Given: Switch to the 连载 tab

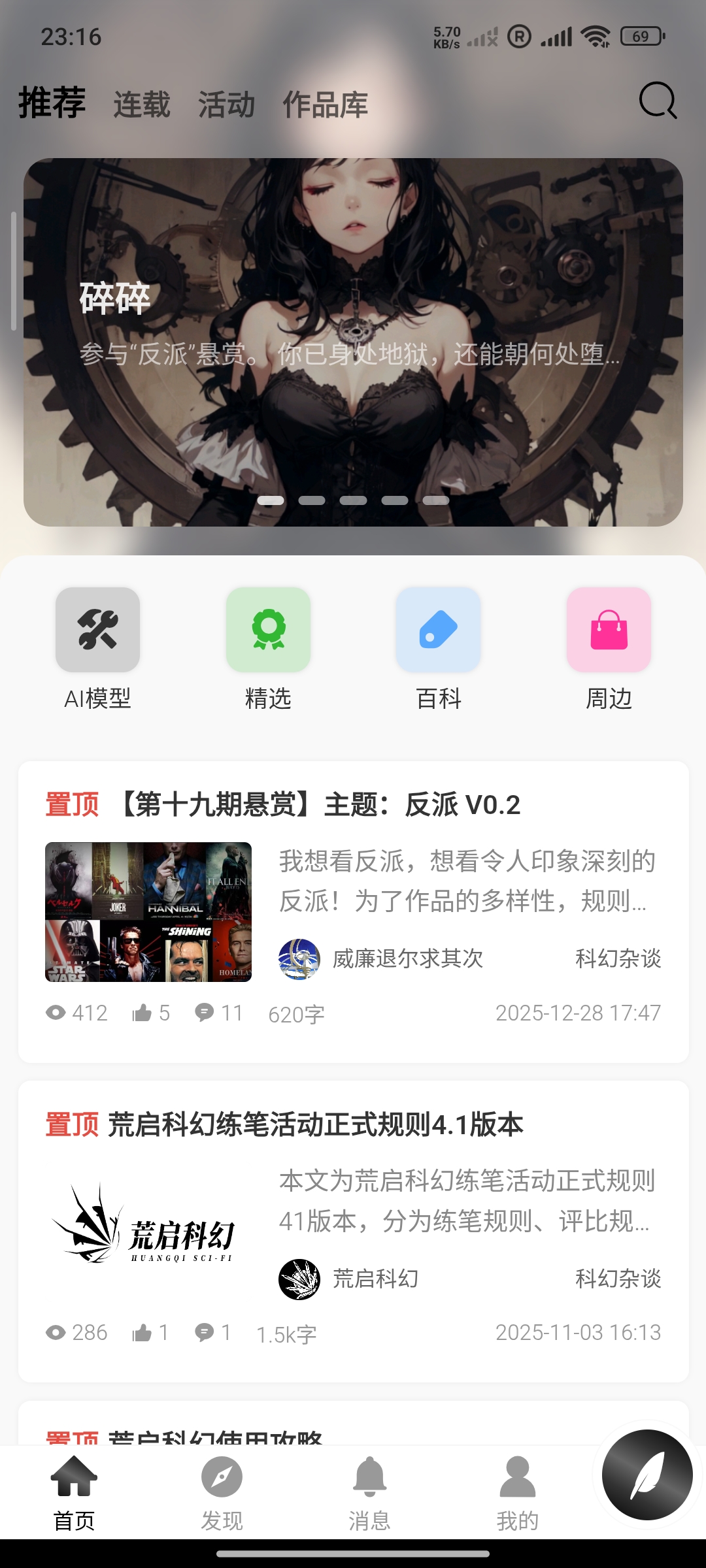Looking at the screenshot, I should coord(142,104).
